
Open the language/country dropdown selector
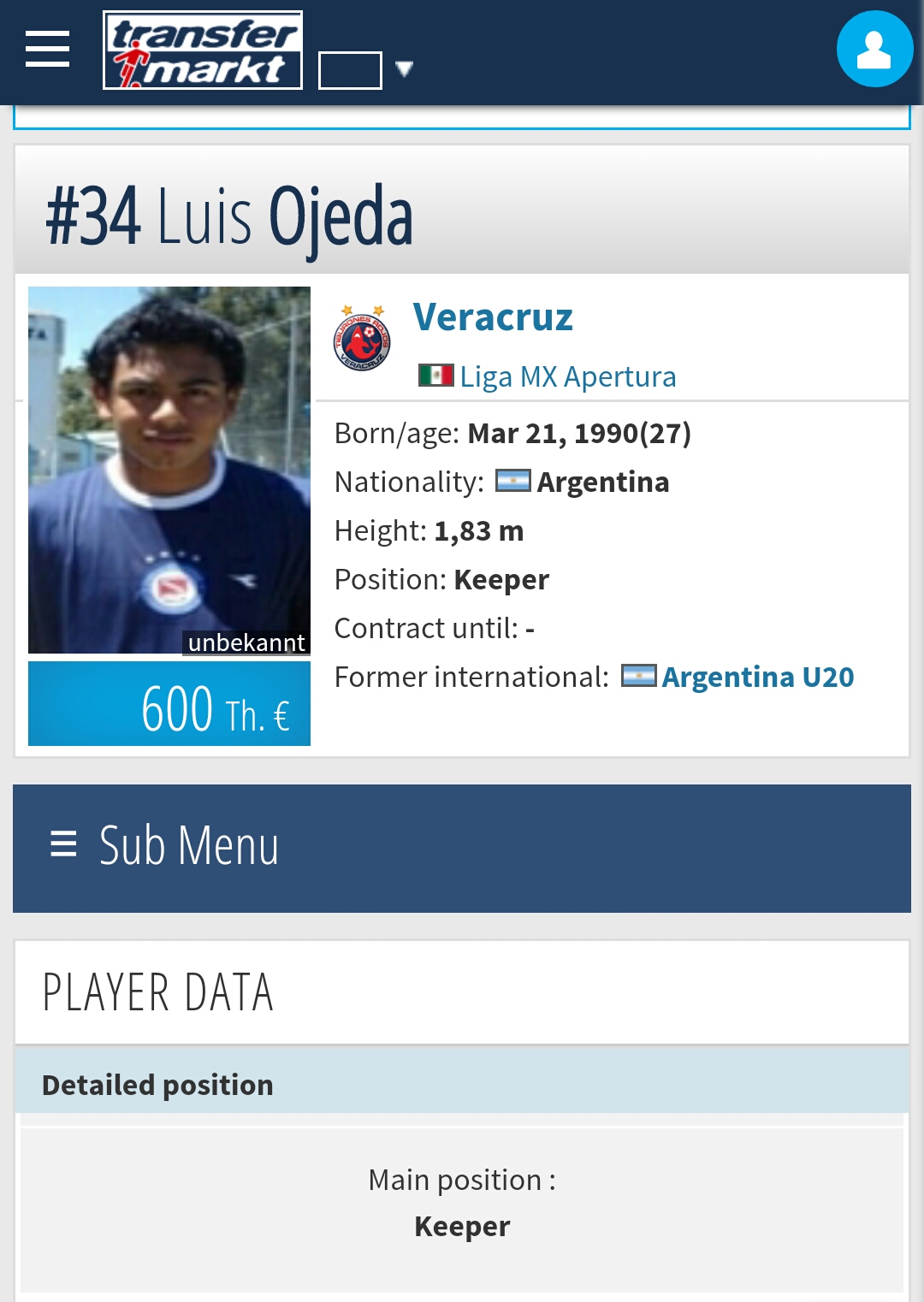[x=367, y=69]
